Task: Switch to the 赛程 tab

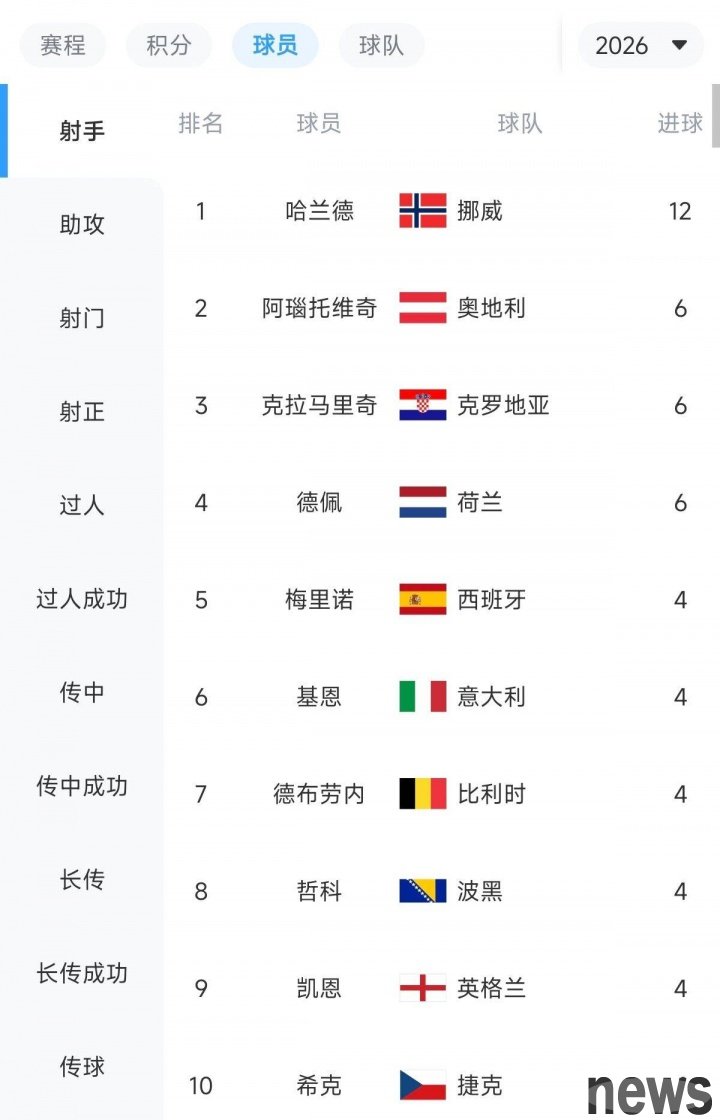Action: 62,45
